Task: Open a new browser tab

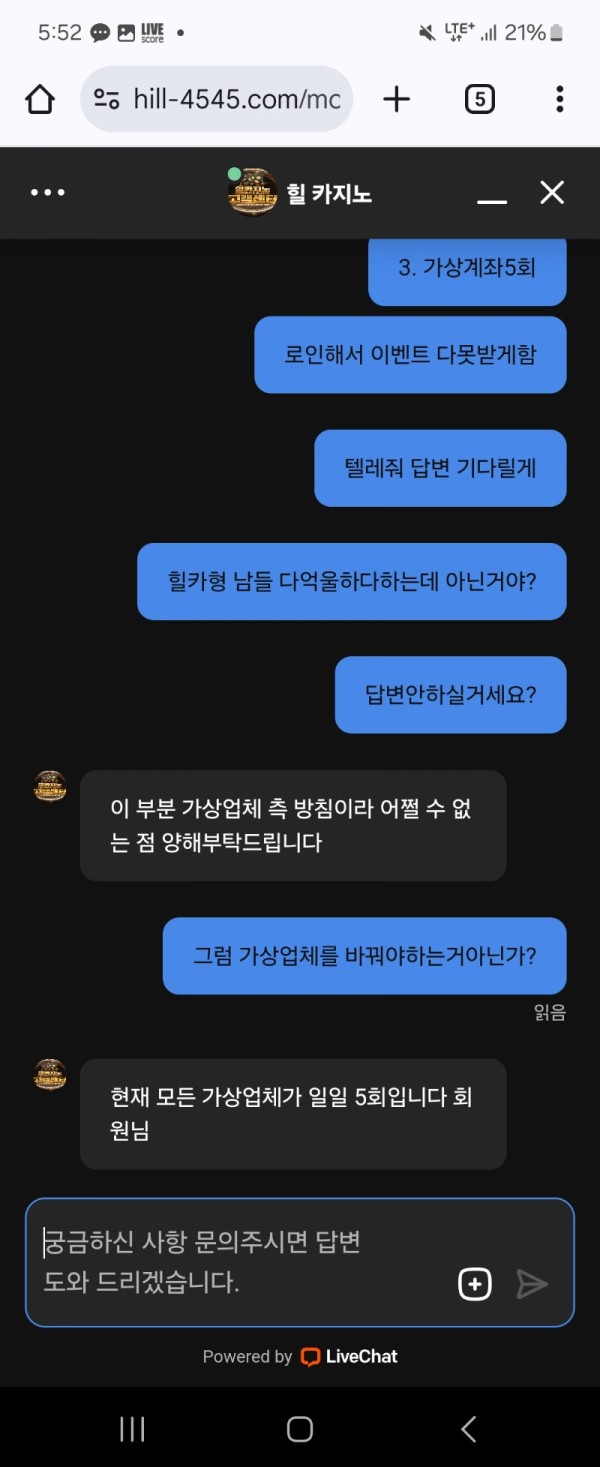Action: [397, 99]
